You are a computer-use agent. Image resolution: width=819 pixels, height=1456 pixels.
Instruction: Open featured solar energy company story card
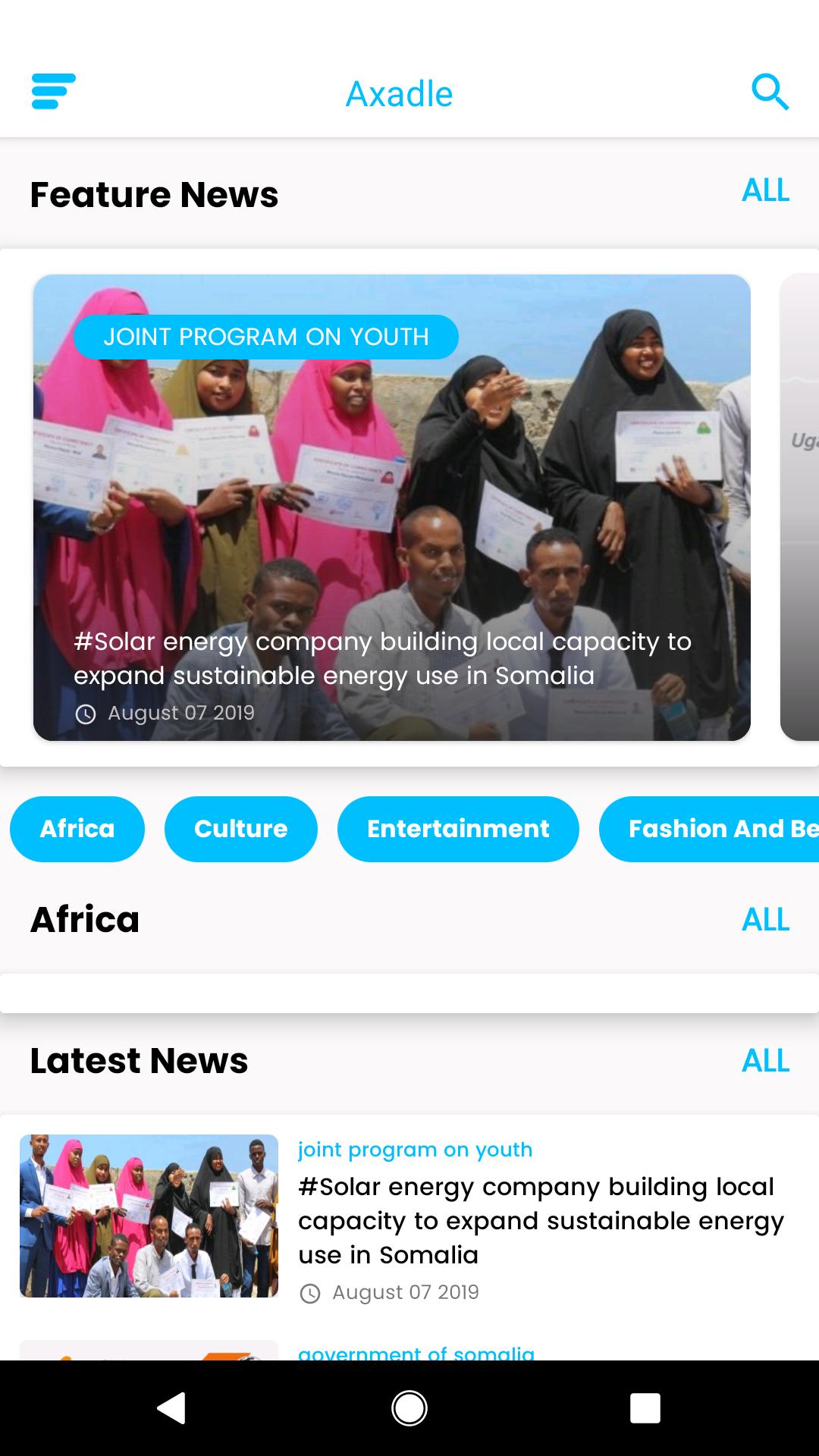[x=391, y=507]
